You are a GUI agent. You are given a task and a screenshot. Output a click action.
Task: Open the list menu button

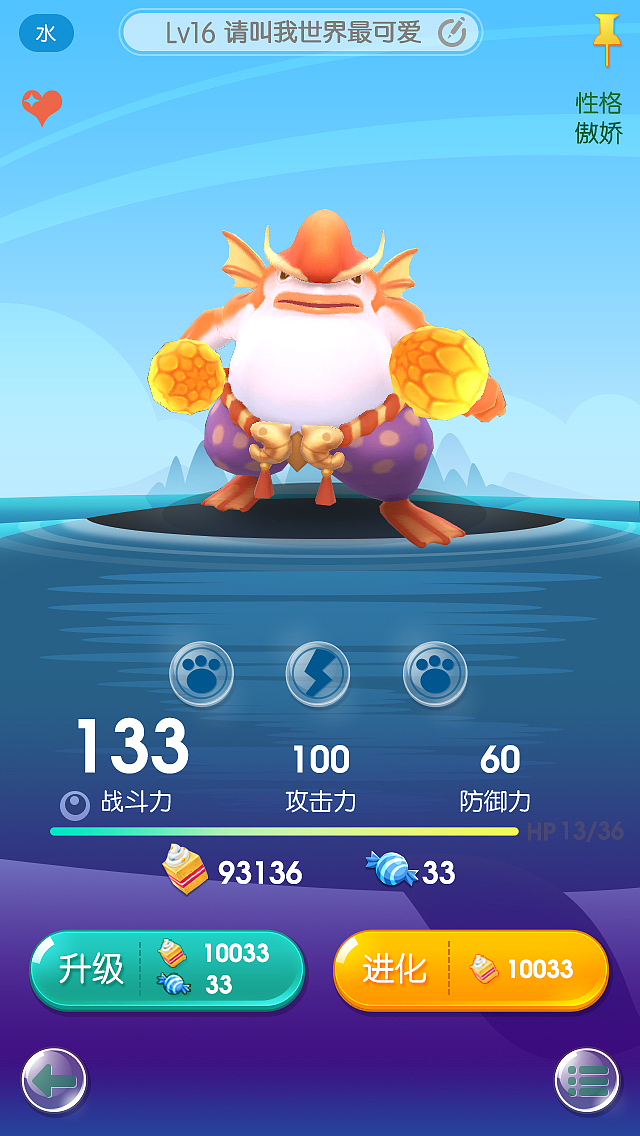(587, 1081)
